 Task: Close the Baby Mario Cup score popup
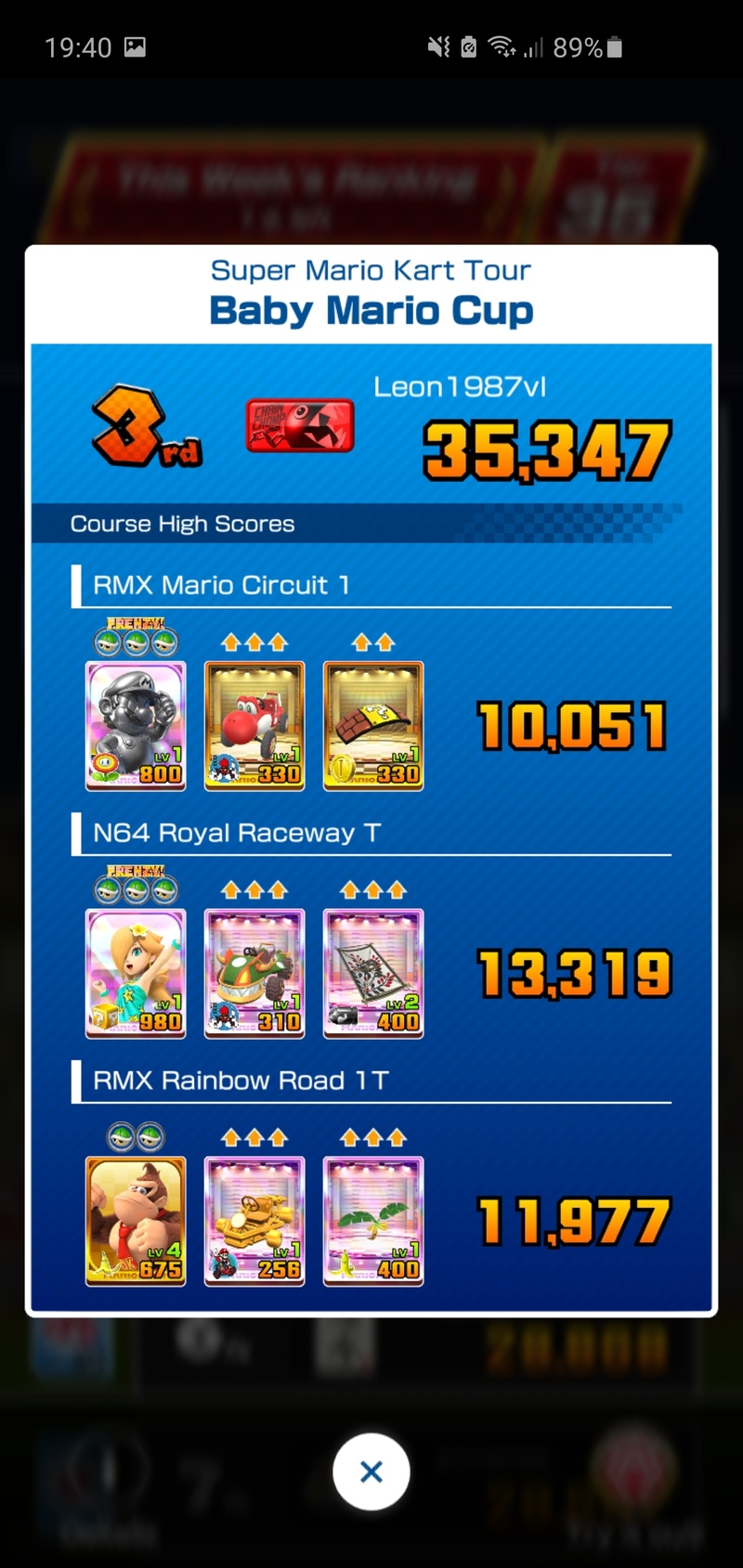371,1471
